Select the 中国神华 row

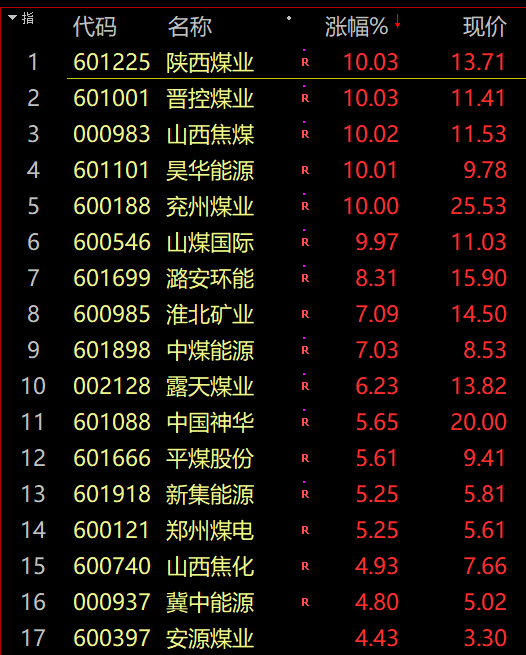coord(263,421)
